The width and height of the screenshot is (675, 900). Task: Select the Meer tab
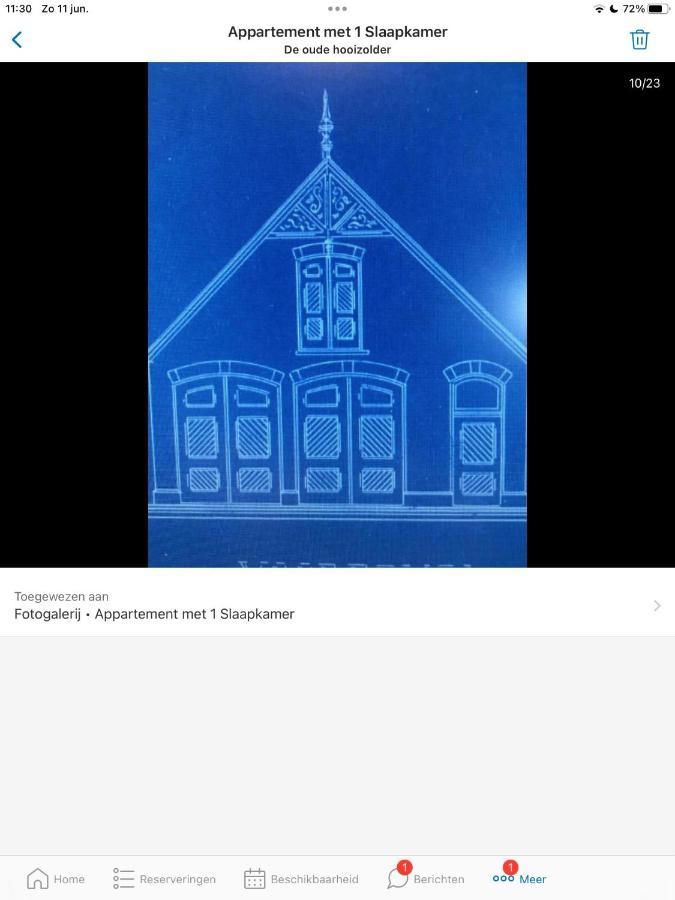pos(519,878)
